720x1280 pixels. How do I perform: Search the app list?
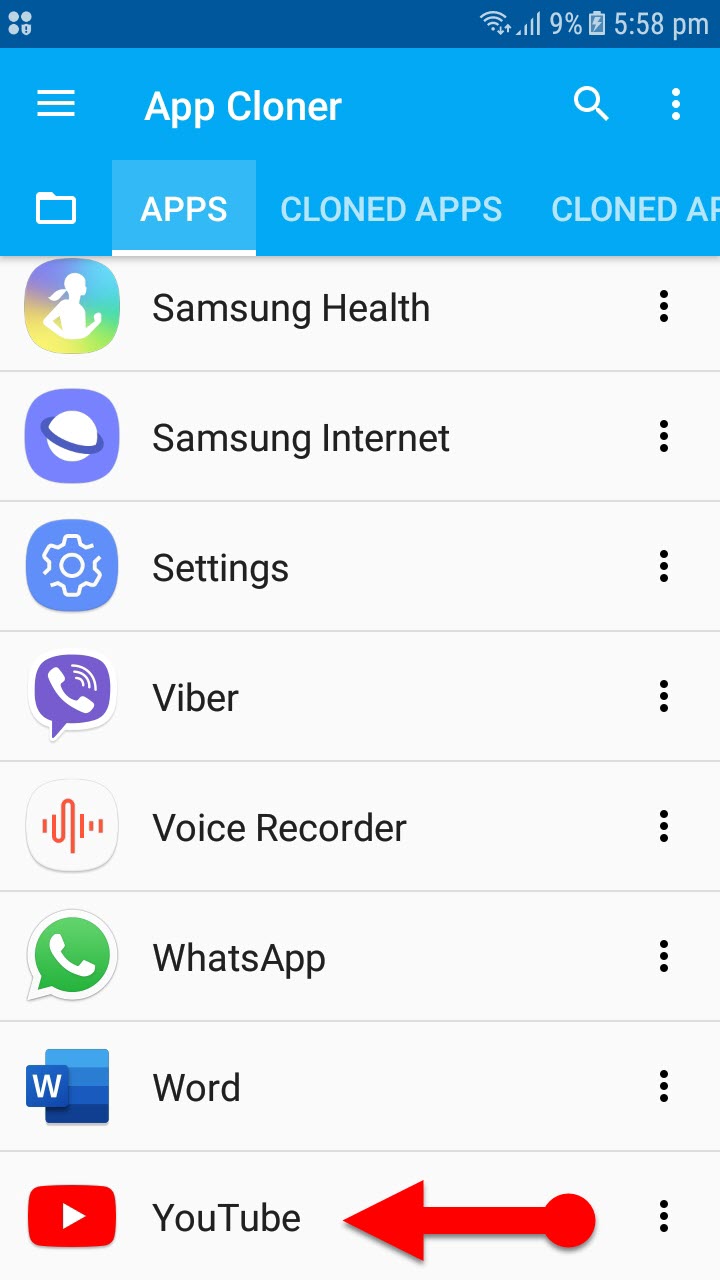(591, 104)
